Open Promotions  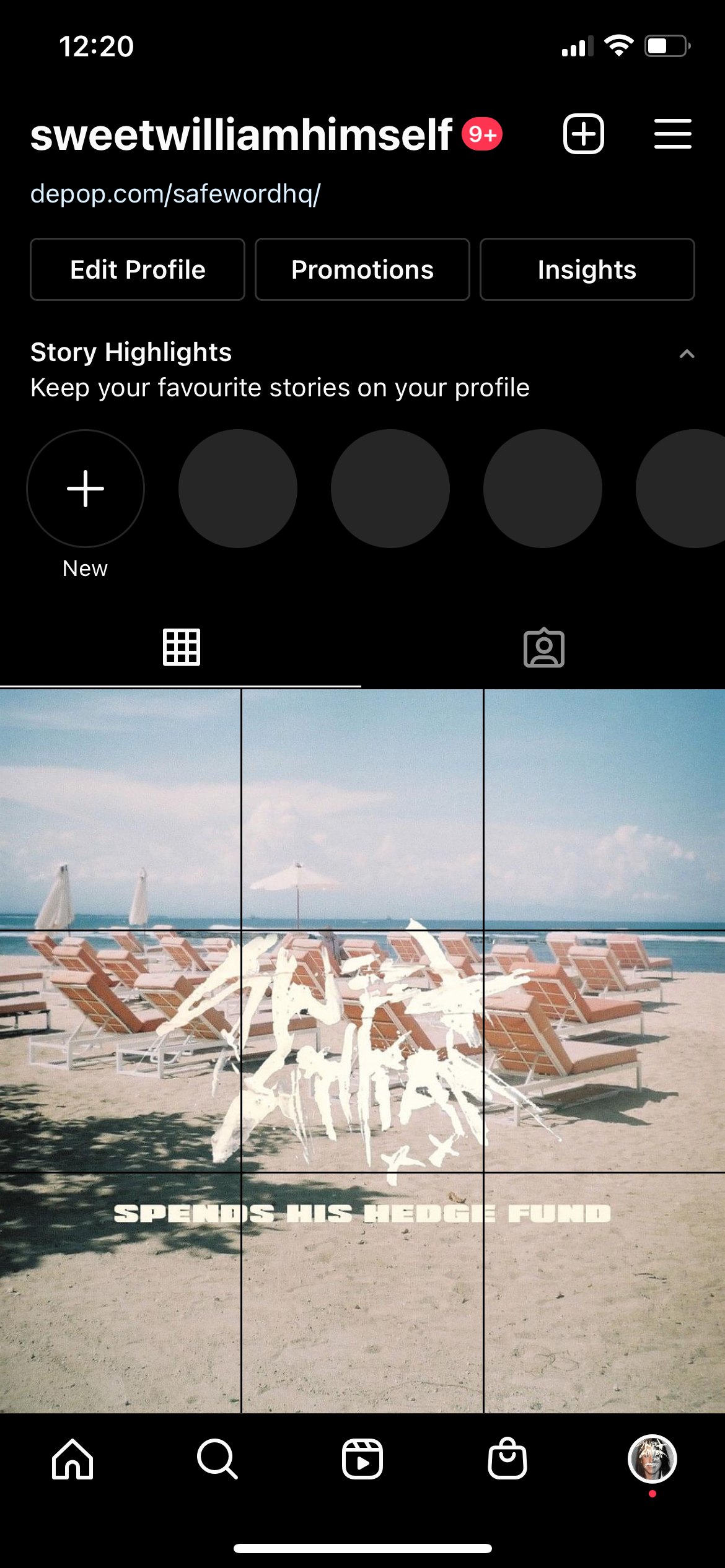[362, 269]
